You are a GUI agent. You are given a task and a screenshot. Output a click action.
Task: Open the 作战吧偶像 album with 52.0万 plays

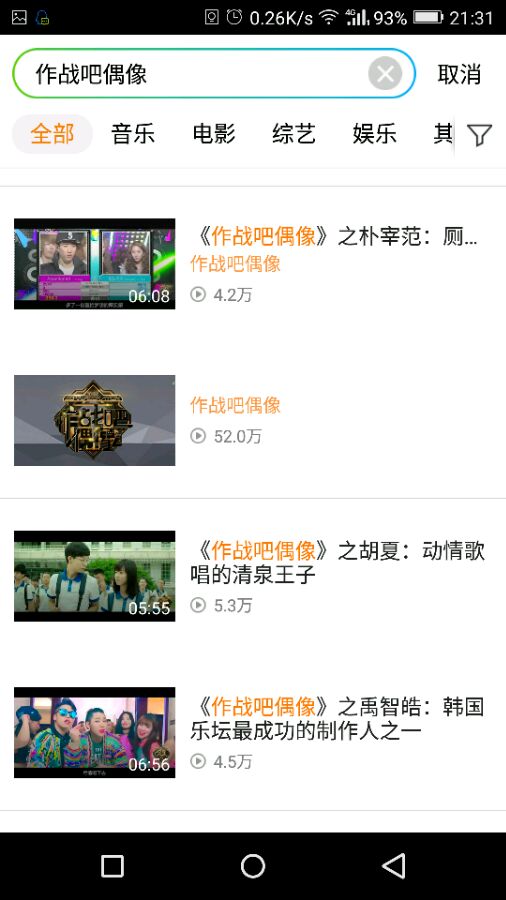(253, 420)
